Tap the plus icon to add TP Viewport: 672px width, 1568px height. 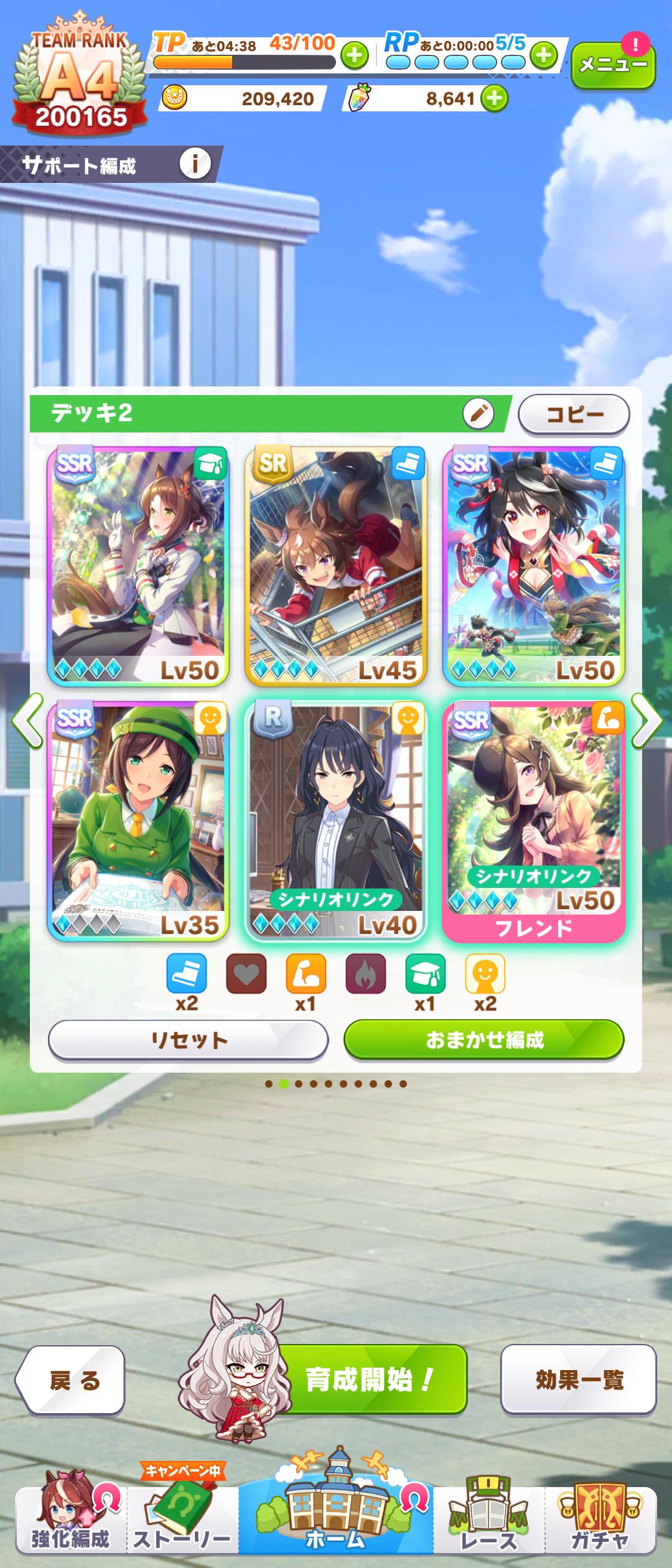pyautogui.click(x=354, y=56)
